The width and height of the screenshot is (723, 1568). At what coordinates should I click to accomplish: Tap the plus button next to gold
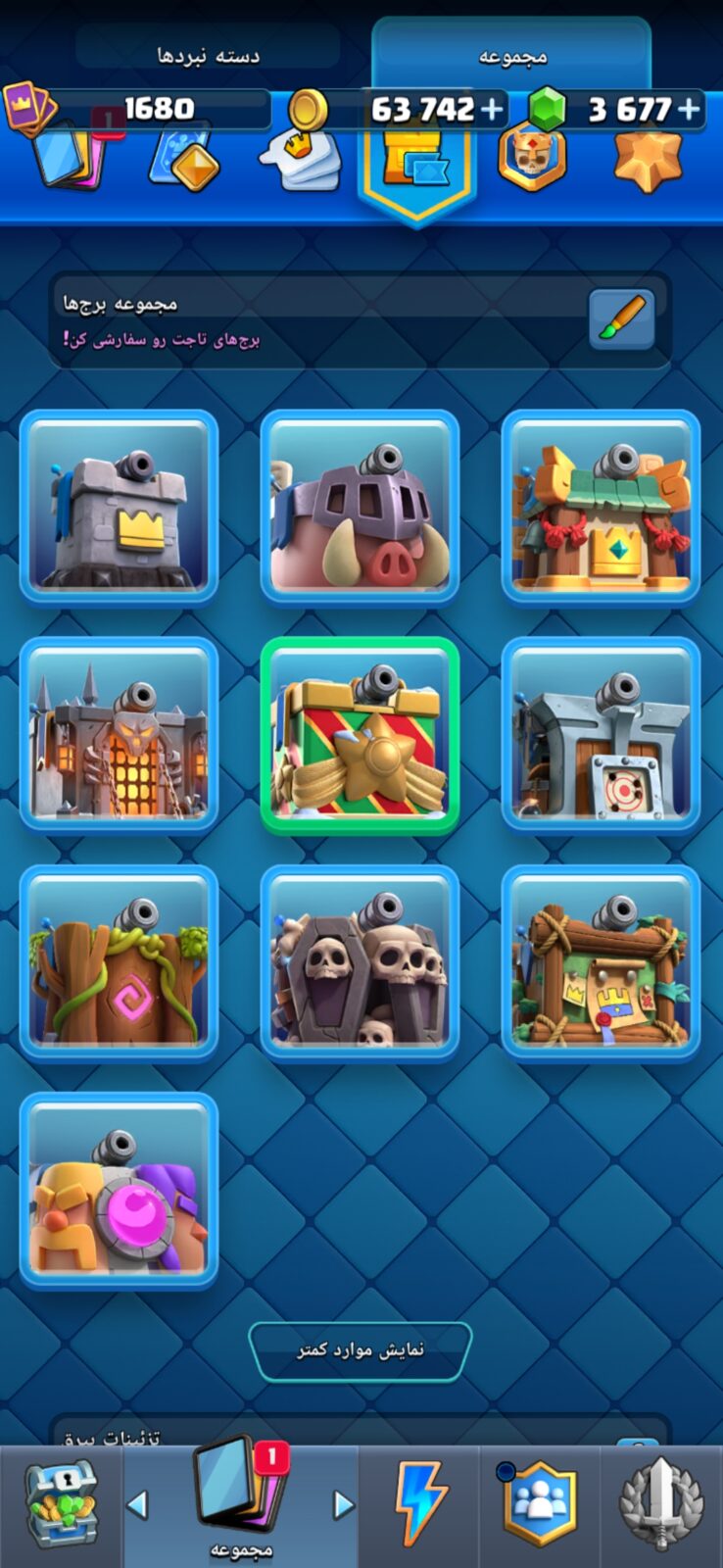[x=492, y=108]
